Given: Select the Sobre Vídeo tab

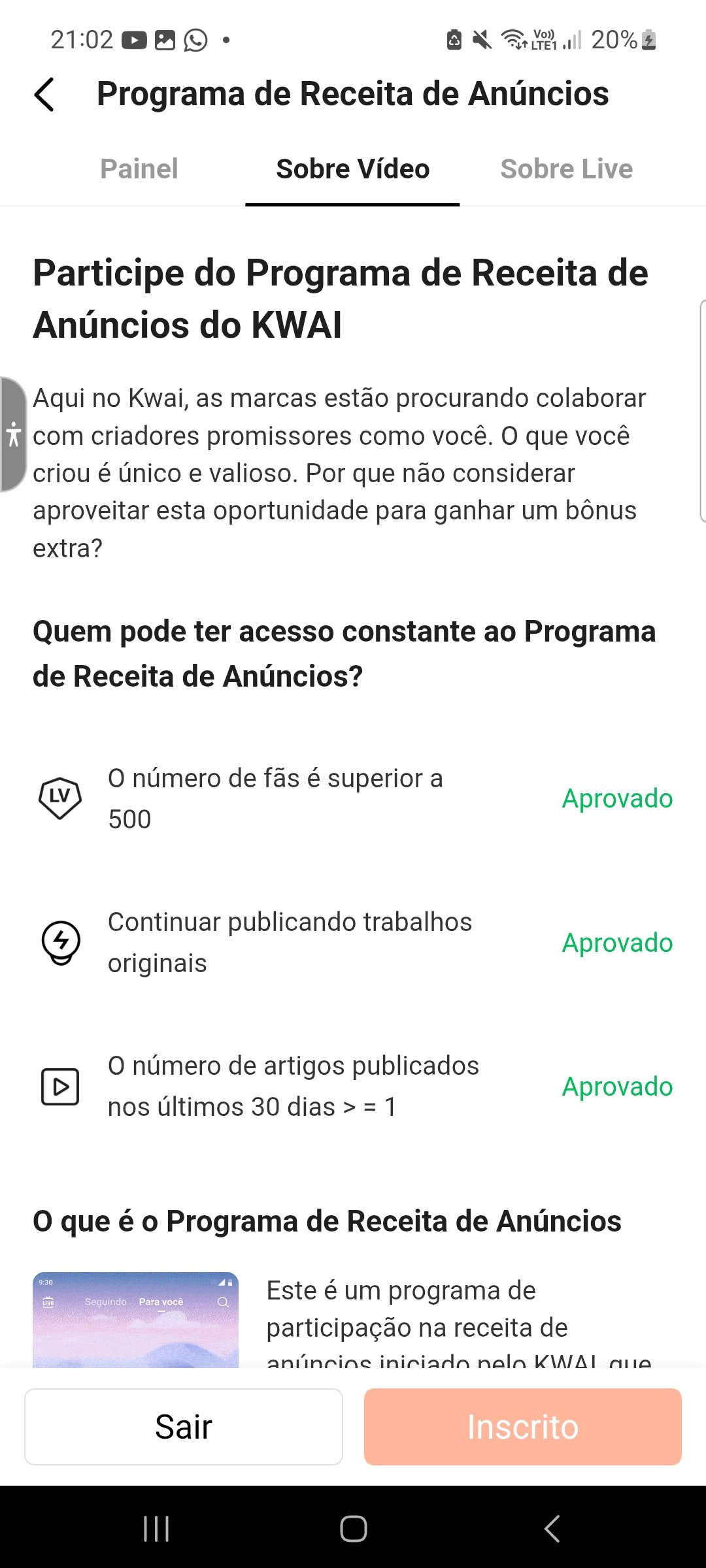Looking at the screenshot, I should click(x=352, y=169).
